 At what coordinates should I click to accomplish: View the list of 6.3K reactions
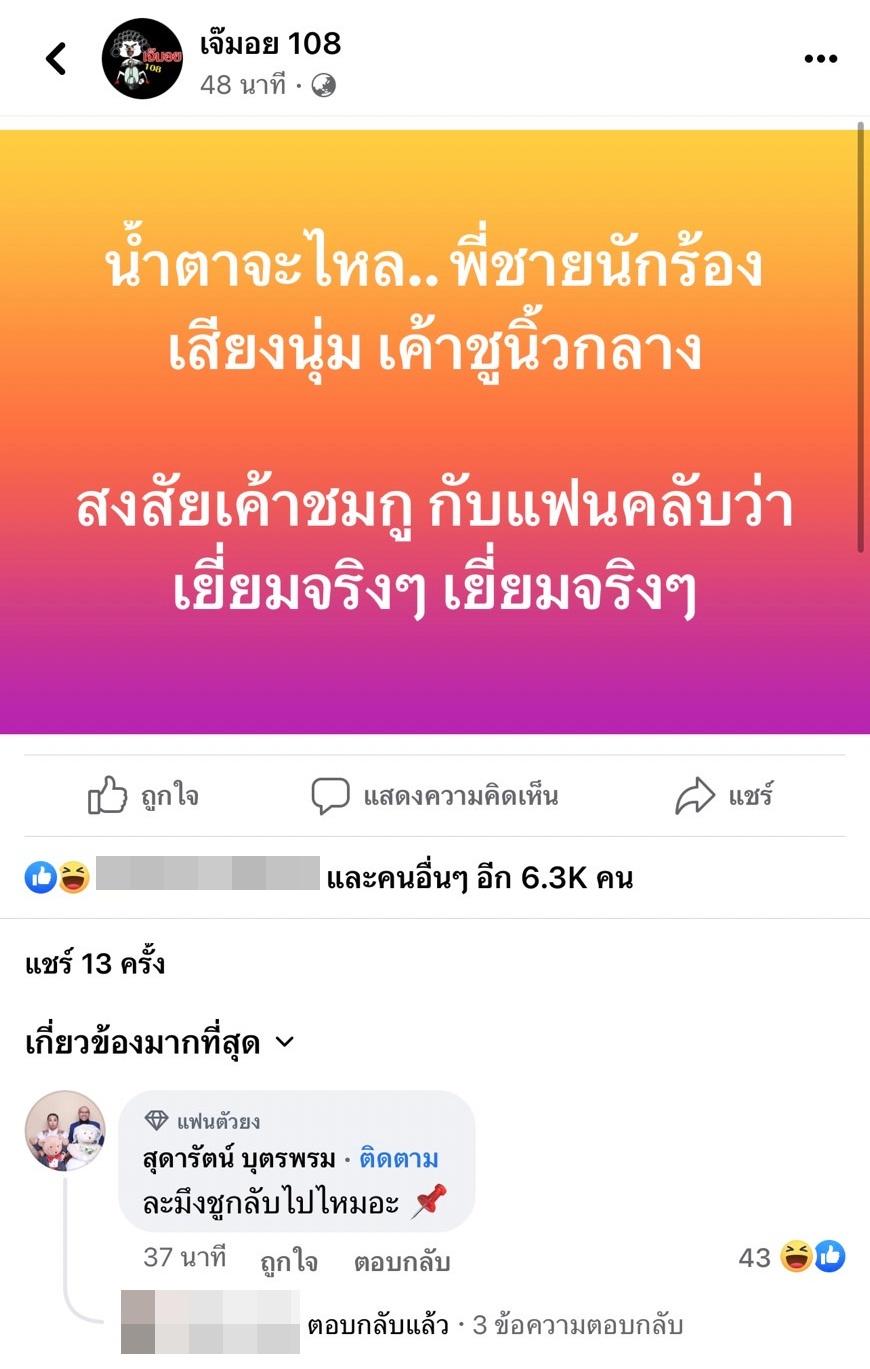[478, 878]
